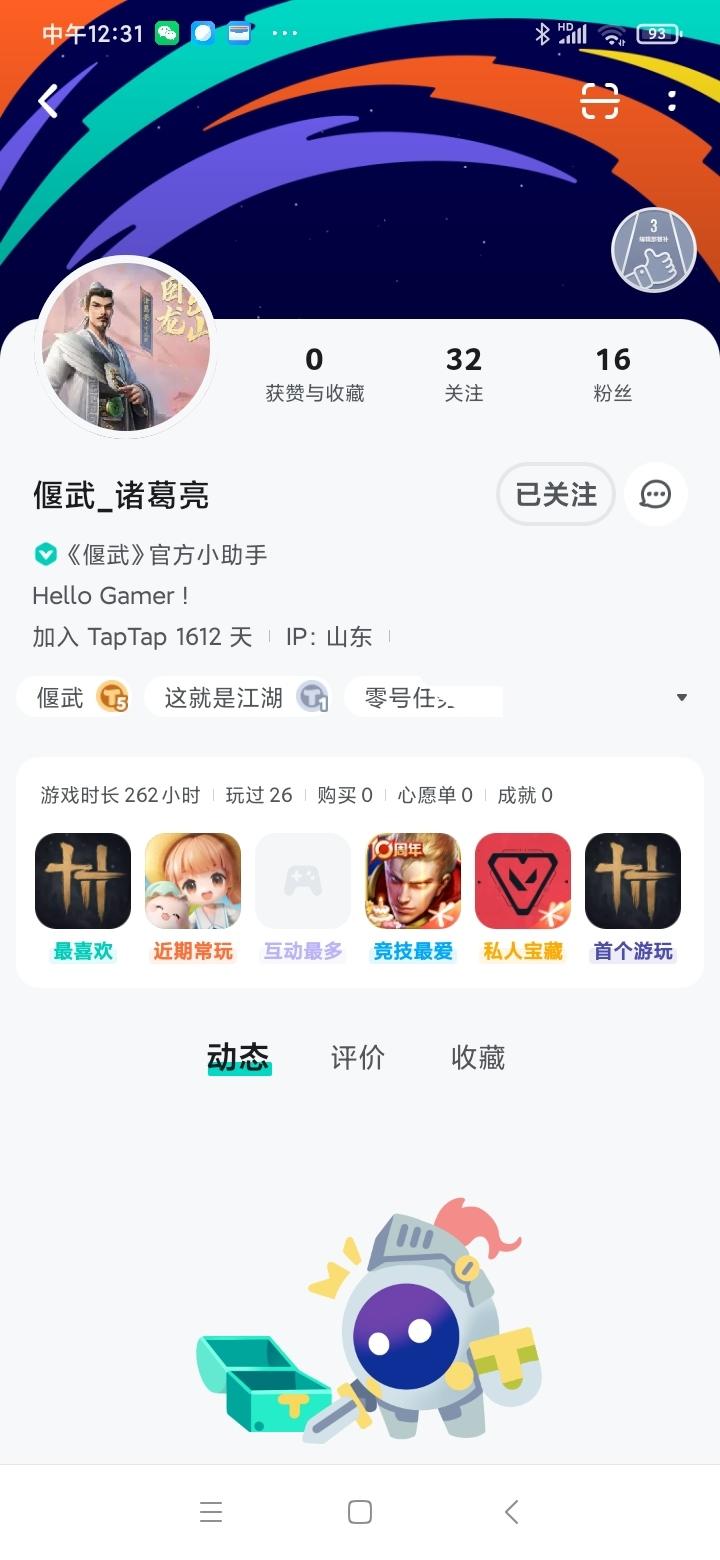Tap the 私人宝藏 red game icon
The height and width of the screenshot is (1560, 720).
click(522, 881)
